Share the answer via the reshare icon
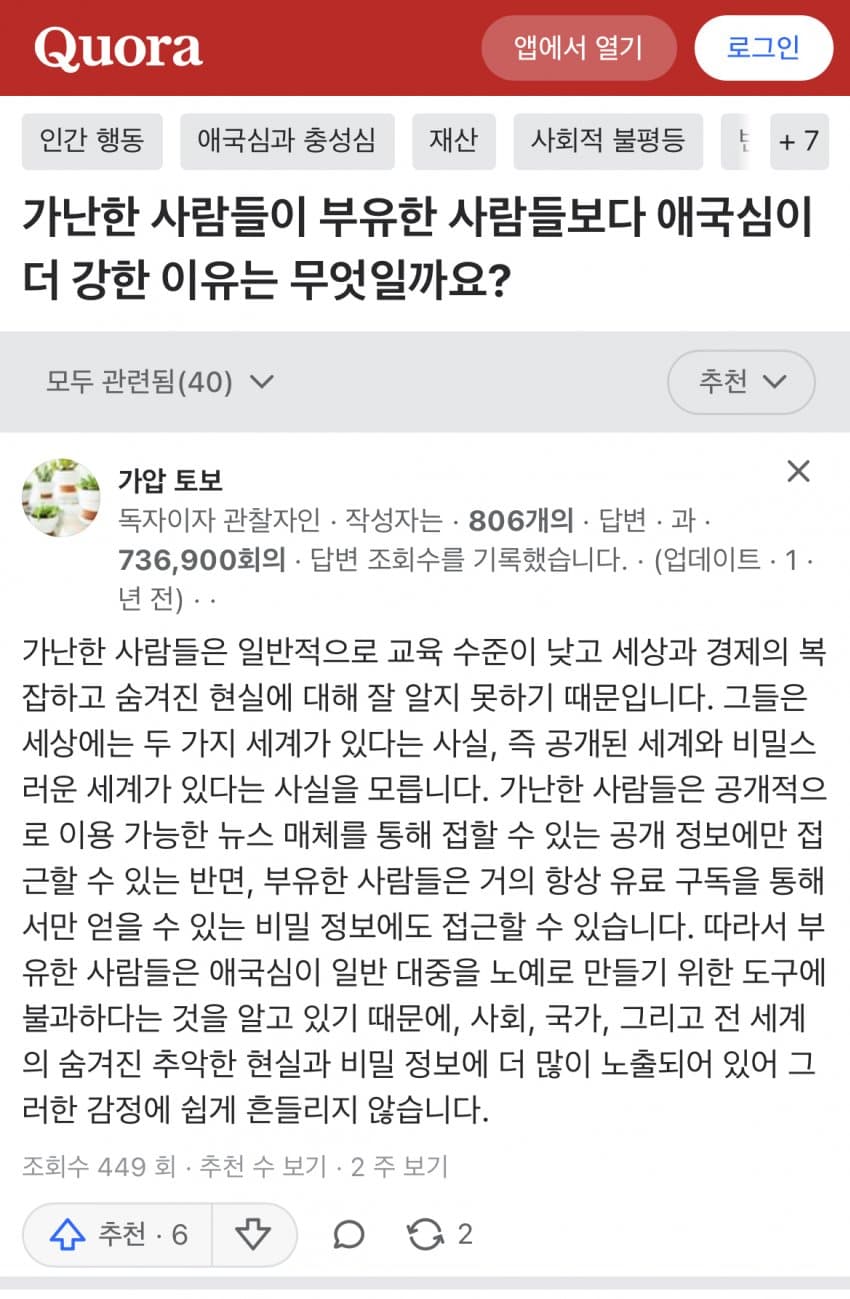The image size is (850, 1299). [x=426, y=1235]
